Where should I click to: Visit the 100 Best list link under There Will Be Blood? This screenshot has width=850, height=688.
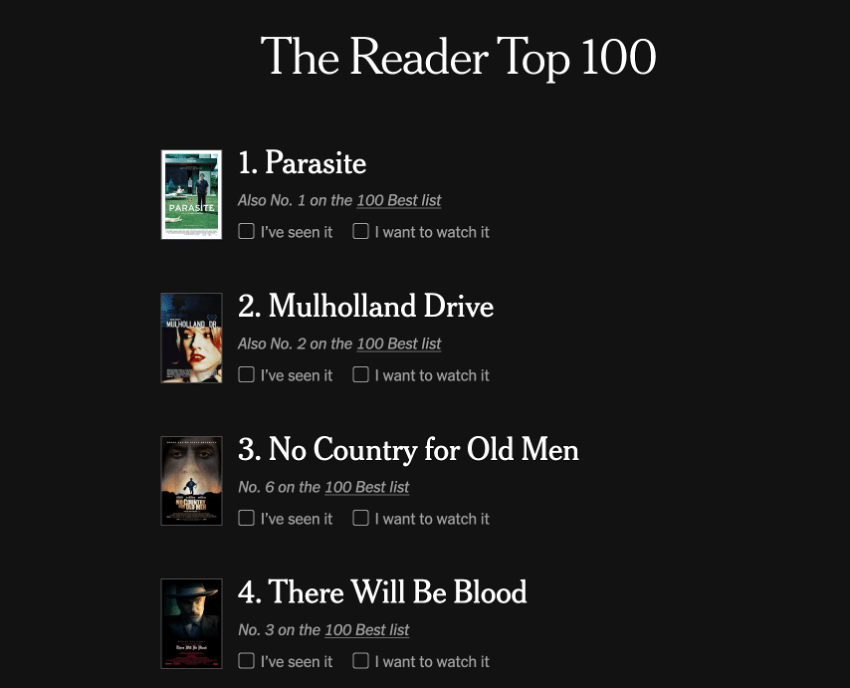[367, 630]
